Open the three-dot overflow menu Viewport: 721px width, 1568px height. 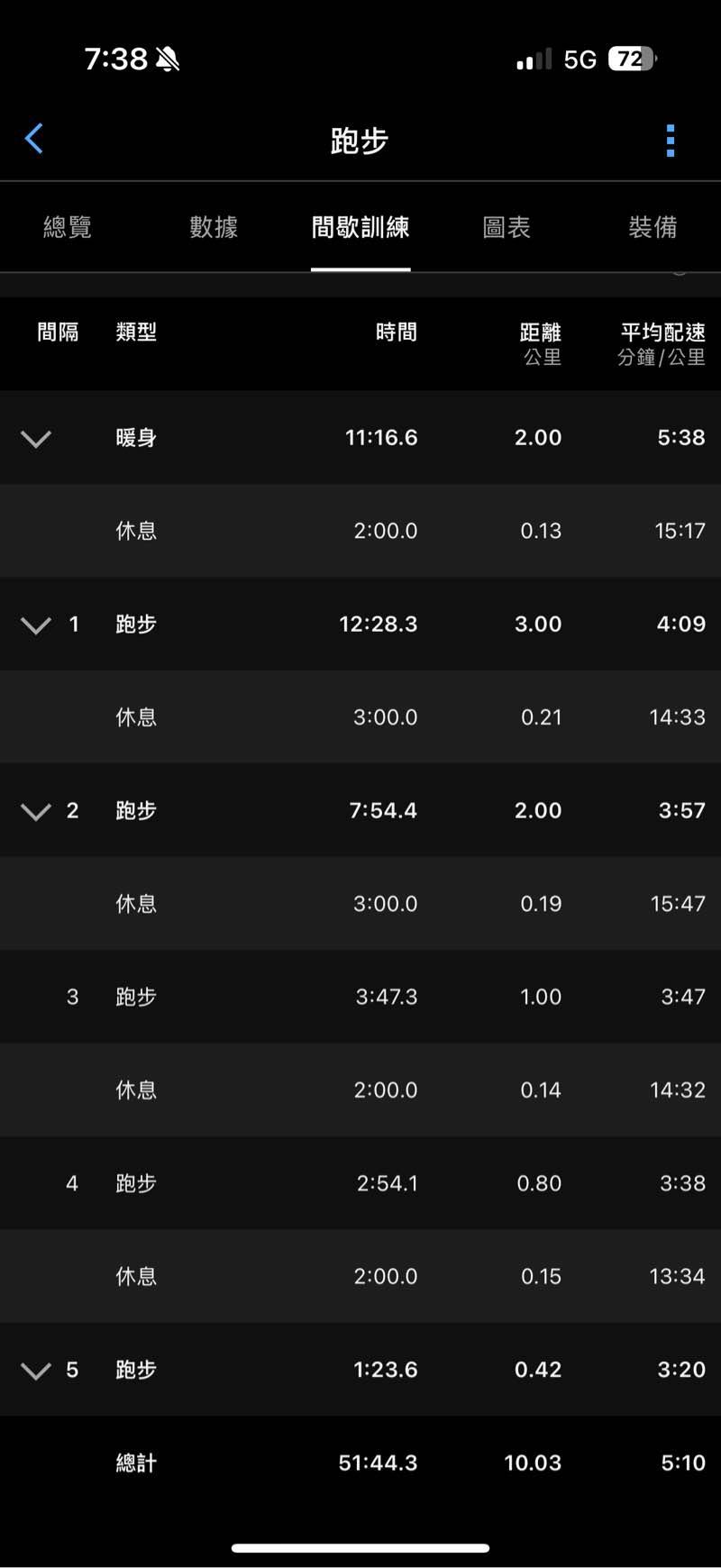(670, 141)
